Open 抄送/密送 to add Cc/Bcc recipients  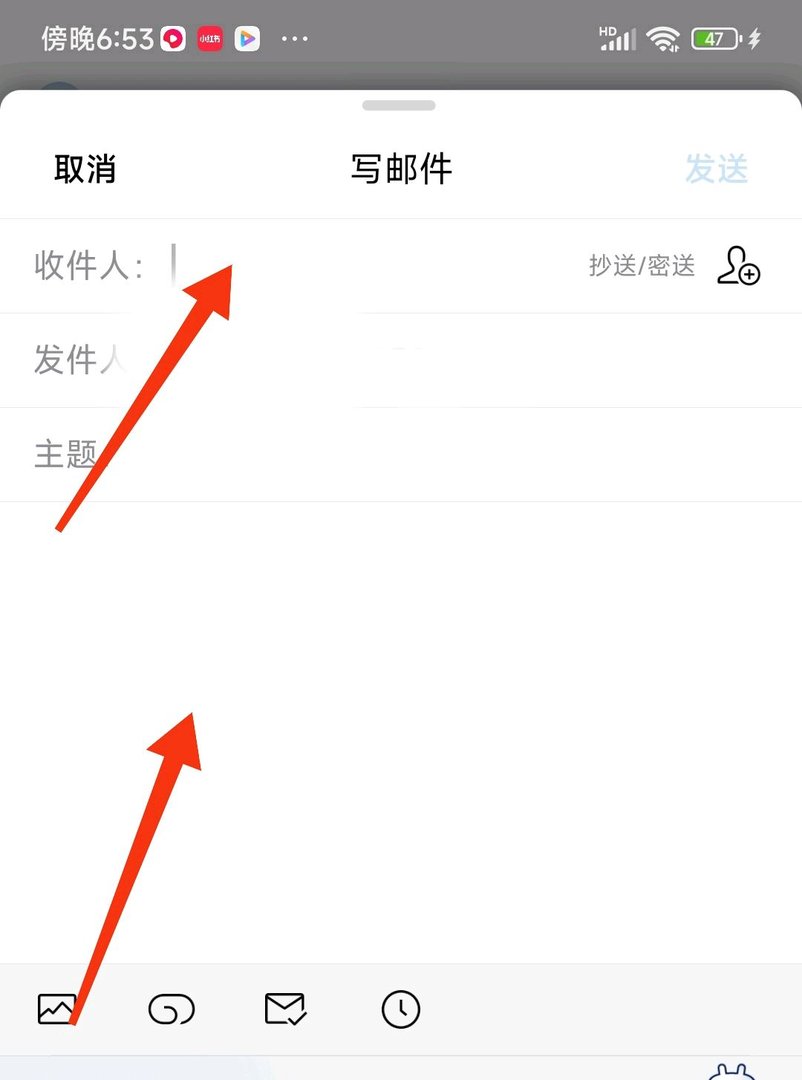tap(641, 265)
